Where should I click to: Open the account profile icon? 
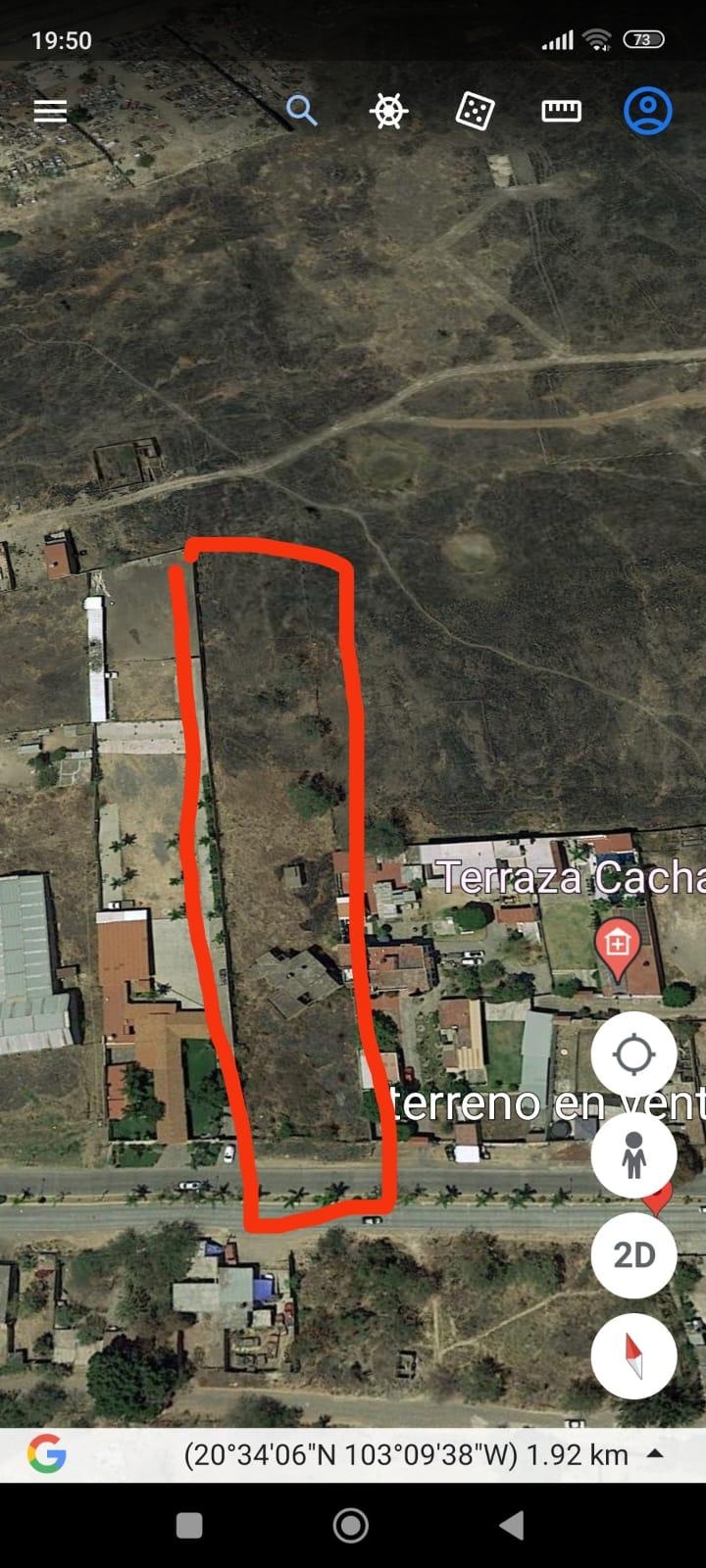[648, 111]
